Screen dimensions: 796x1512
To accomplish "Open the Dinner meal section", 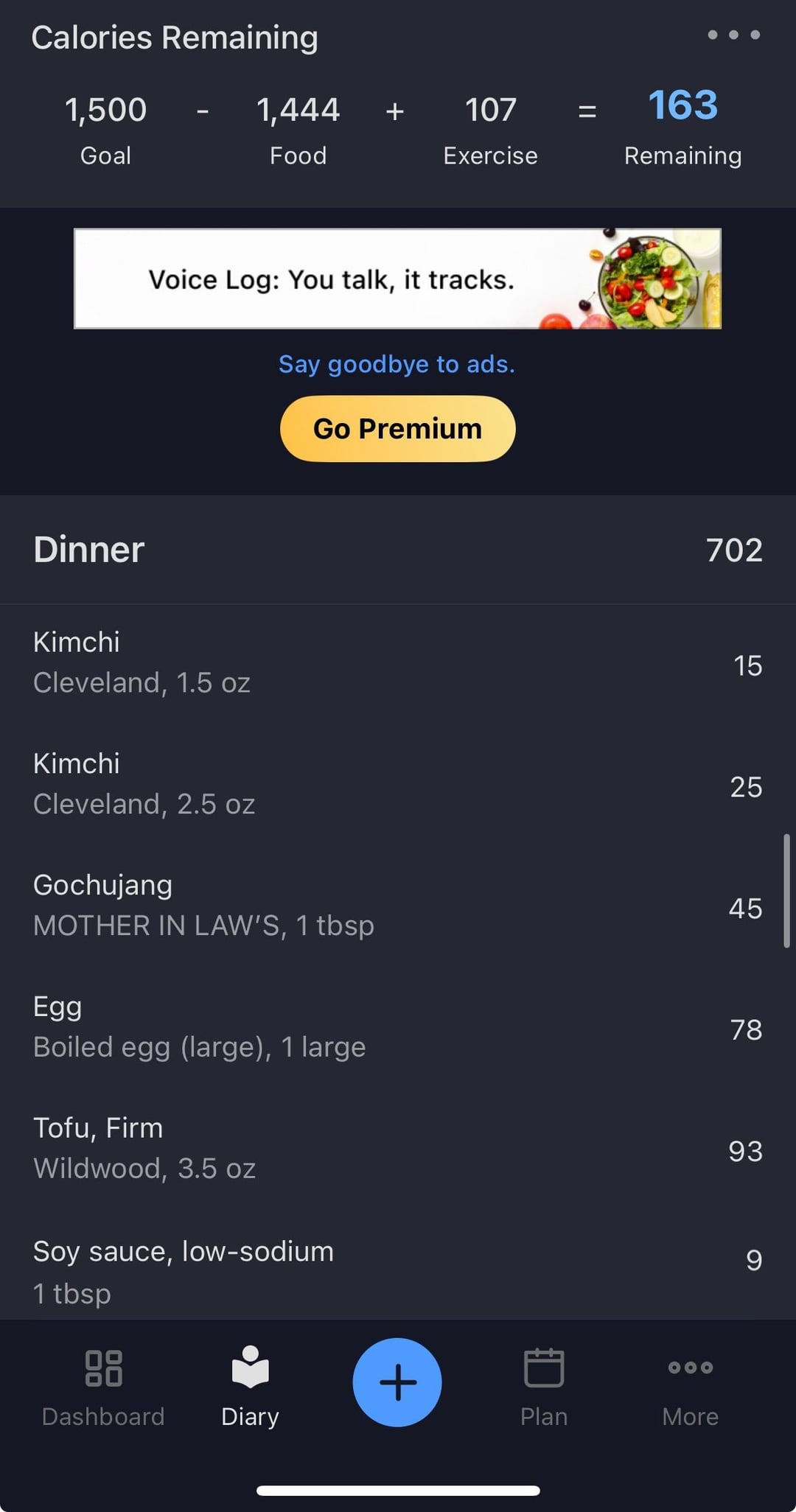I will [397, 550].
